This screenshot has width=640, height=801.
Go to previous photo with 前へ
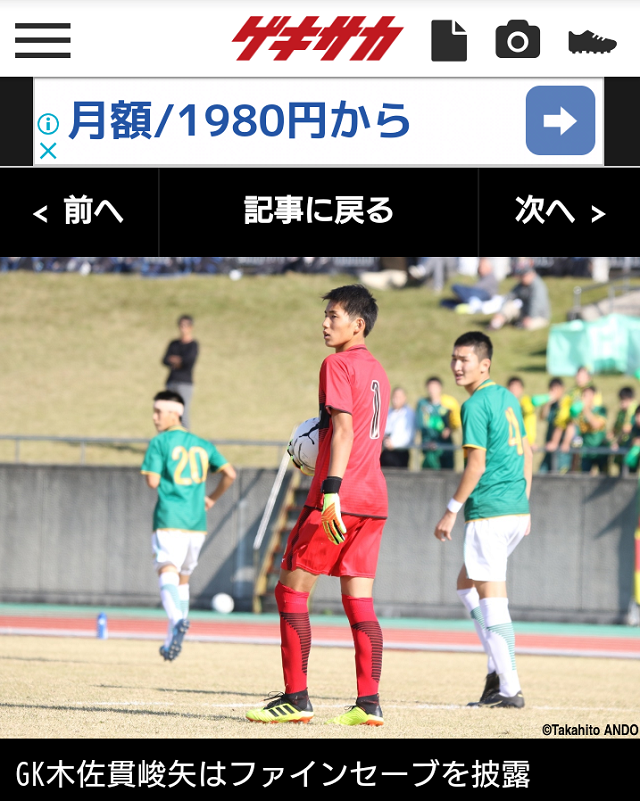[79, 212]
